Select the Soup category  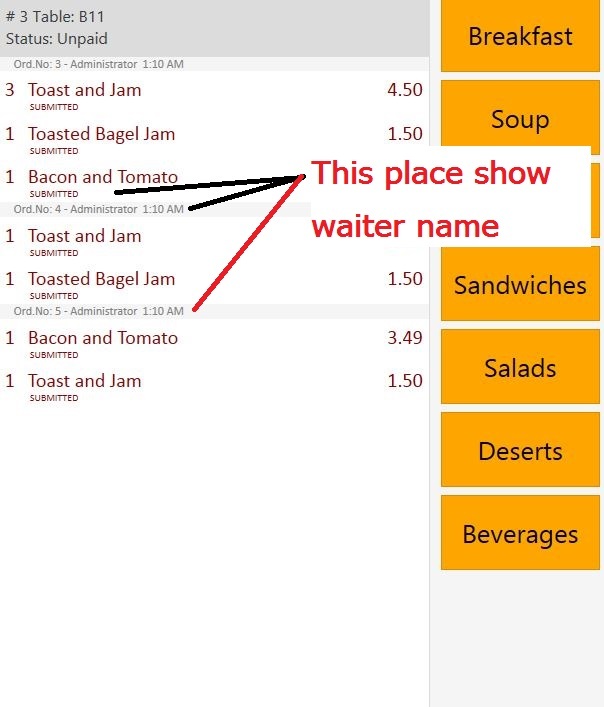pos(520,120)
